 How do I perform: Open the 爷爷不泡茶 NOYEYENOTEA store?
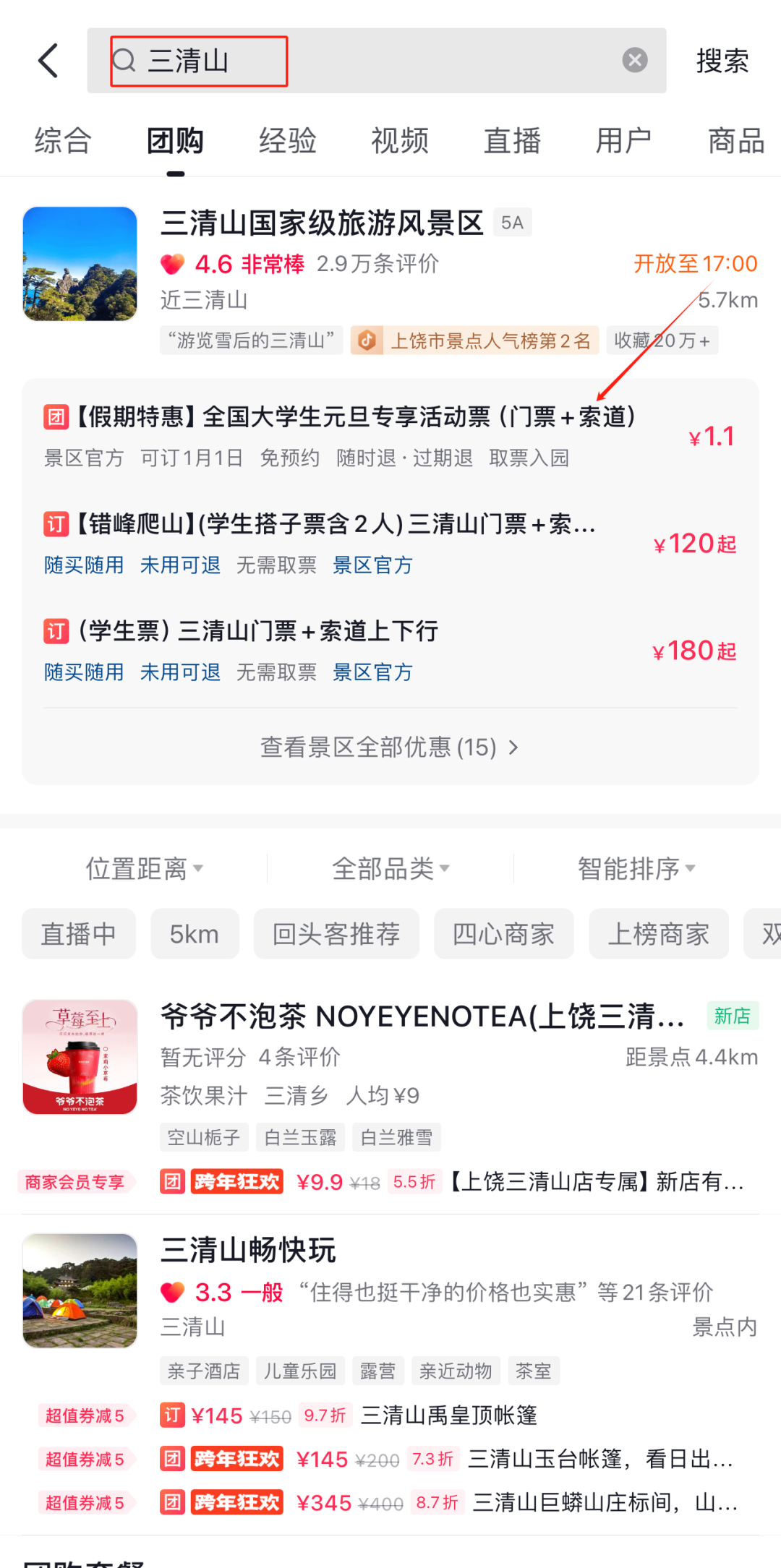coord(422,1016)
